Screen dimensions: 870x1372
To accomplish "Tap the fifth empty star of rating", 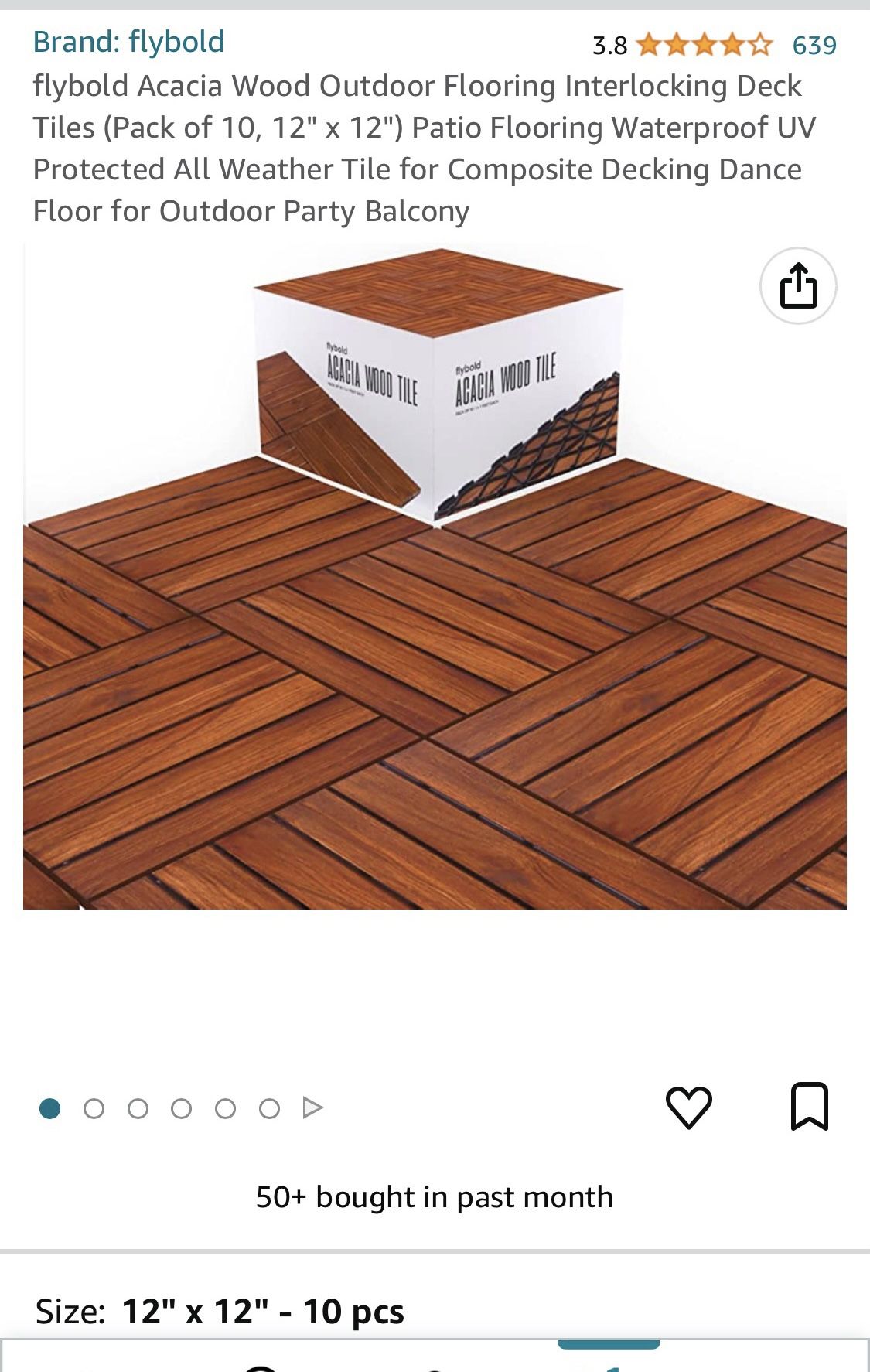I will 762,44.
